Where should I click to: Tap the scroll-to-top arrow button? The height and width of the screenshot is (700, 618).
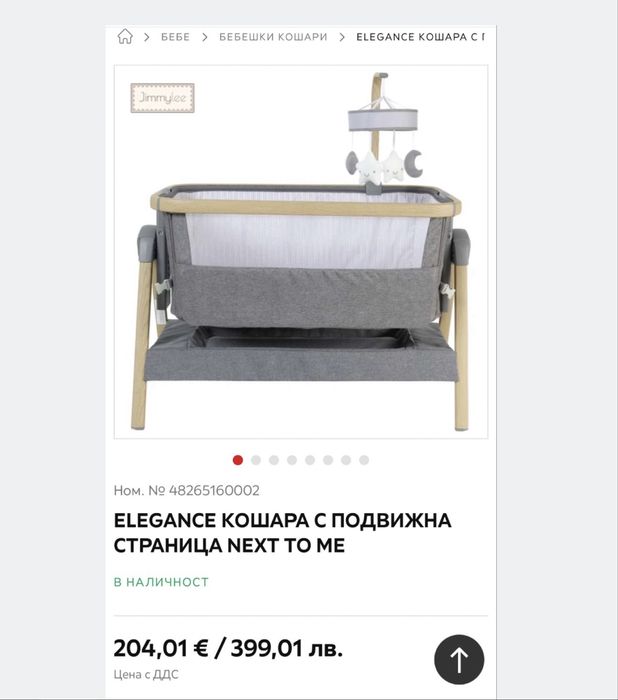pos(459,659)
